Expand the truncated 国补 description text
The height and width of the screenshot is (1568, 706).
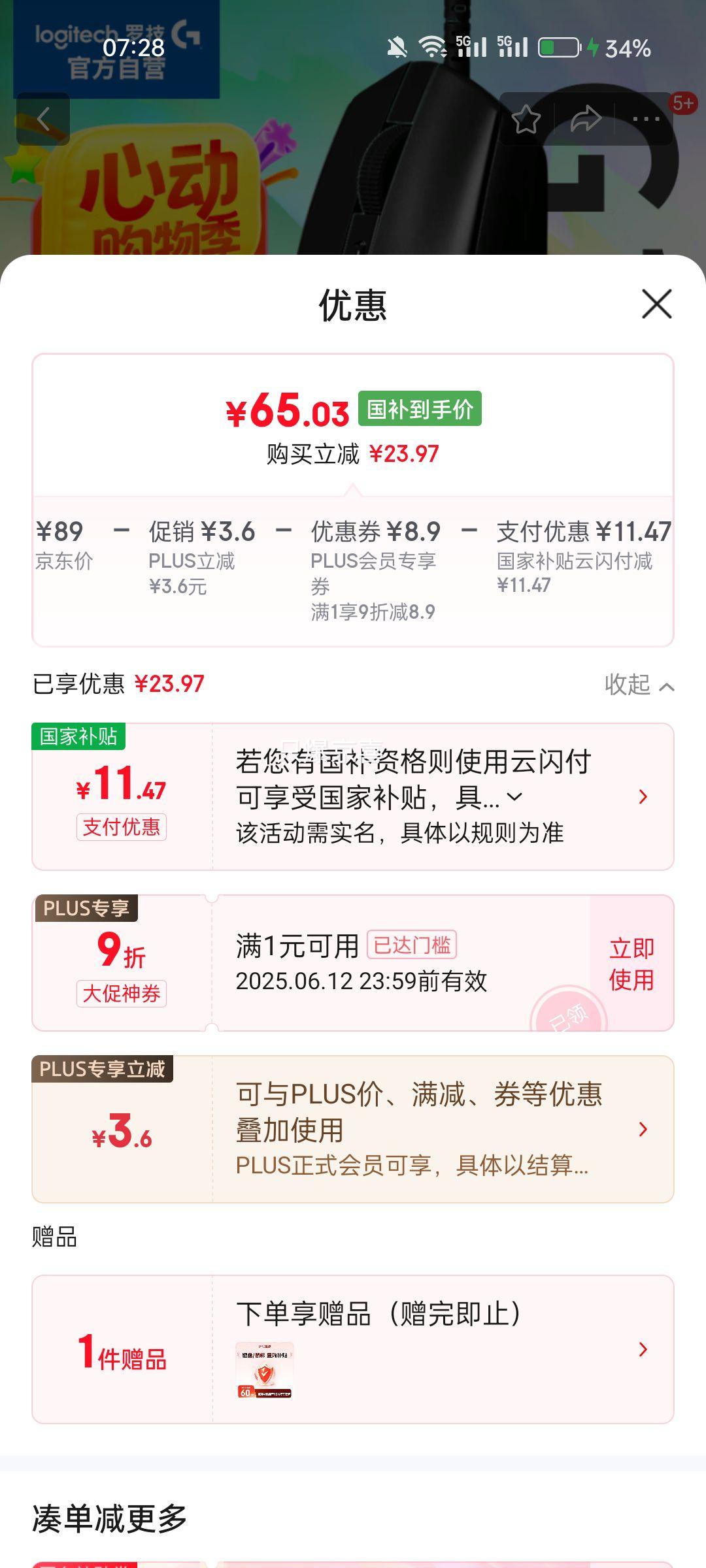click(514, 797)
